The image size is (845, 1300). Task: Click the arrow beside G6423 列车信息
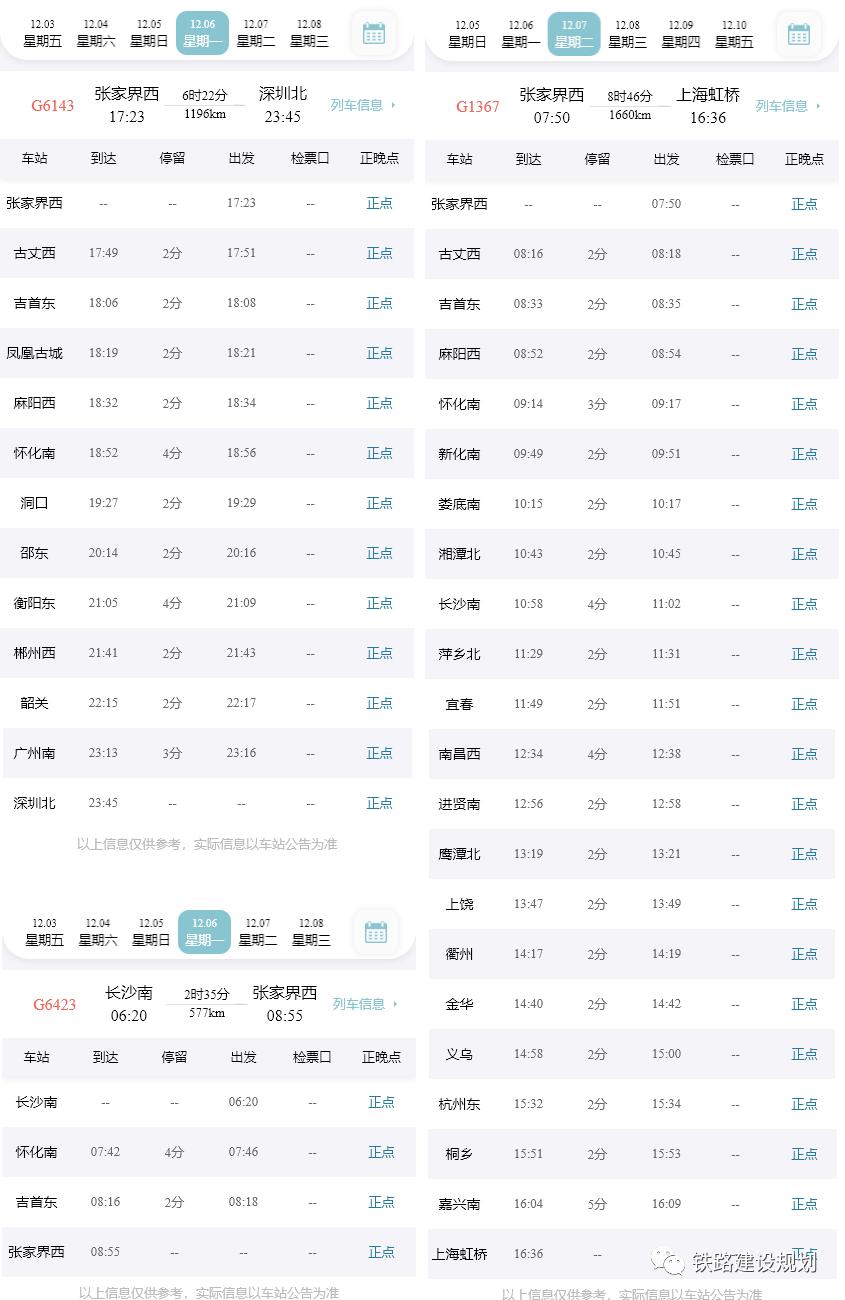[393, 1004]
